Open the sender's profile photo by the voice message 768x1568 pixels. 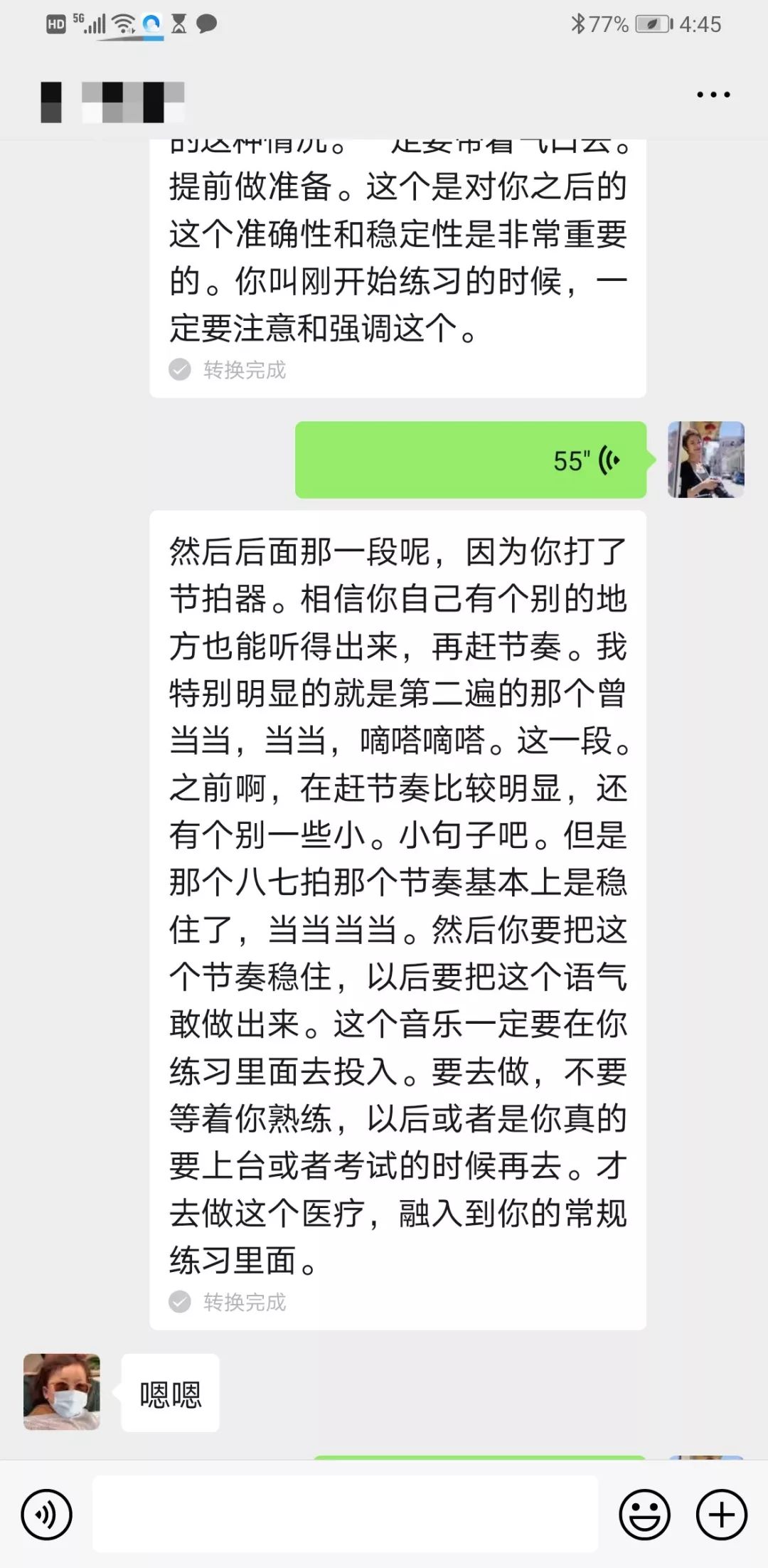[x=705, y=460]
